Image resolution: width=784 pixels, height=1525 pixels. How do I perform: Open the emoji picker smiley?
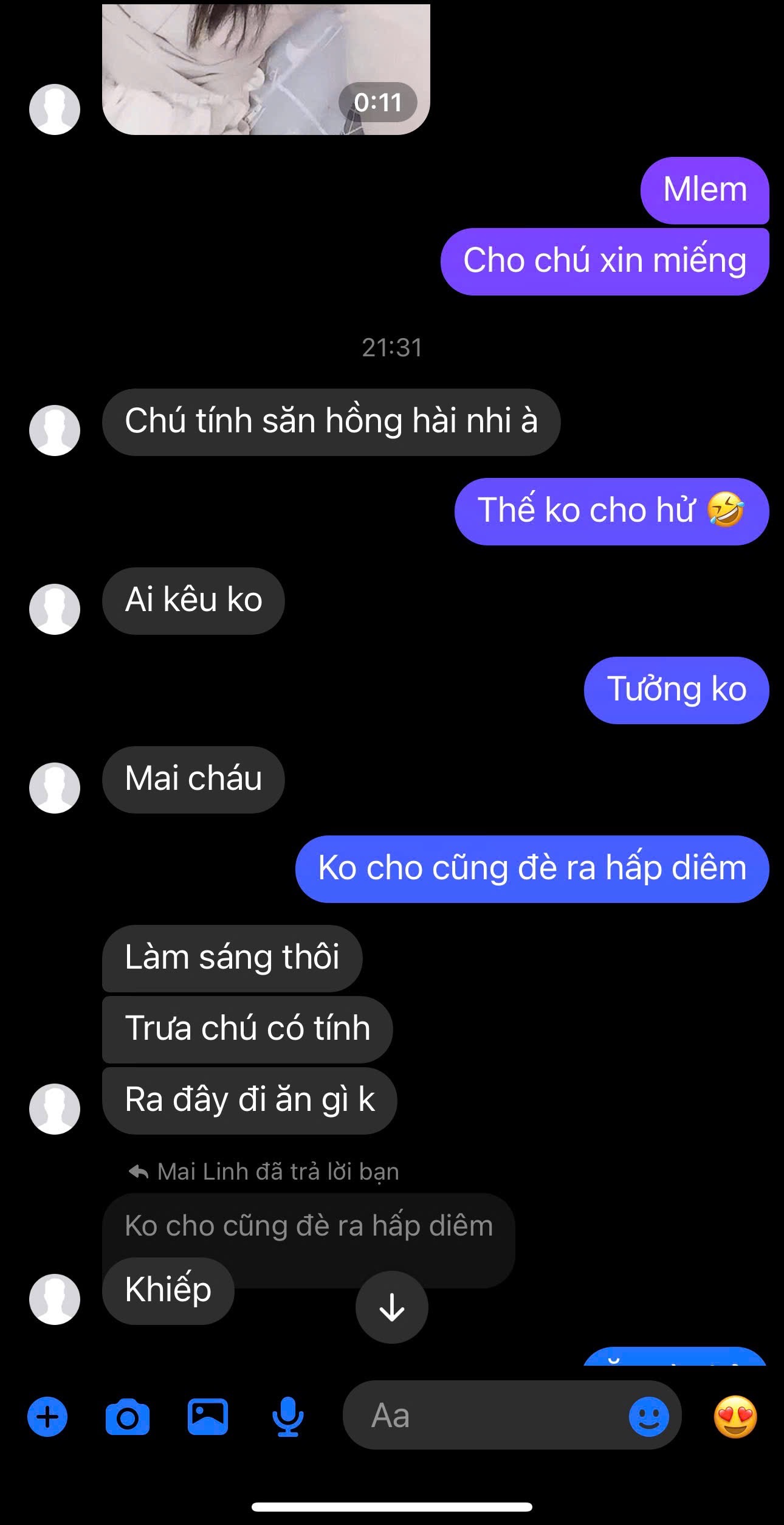click(x=648, y=1417)
